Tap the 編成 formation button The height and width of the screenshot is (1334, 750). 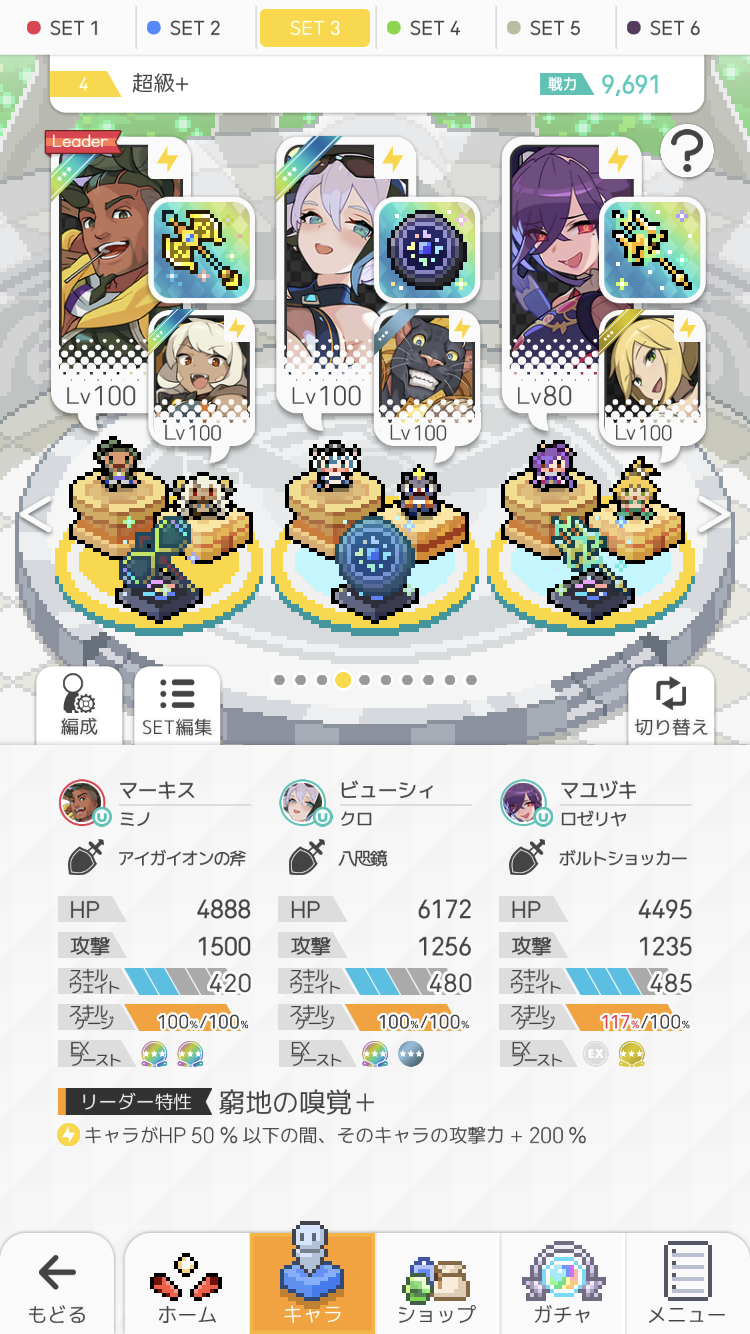coord(79,705)
